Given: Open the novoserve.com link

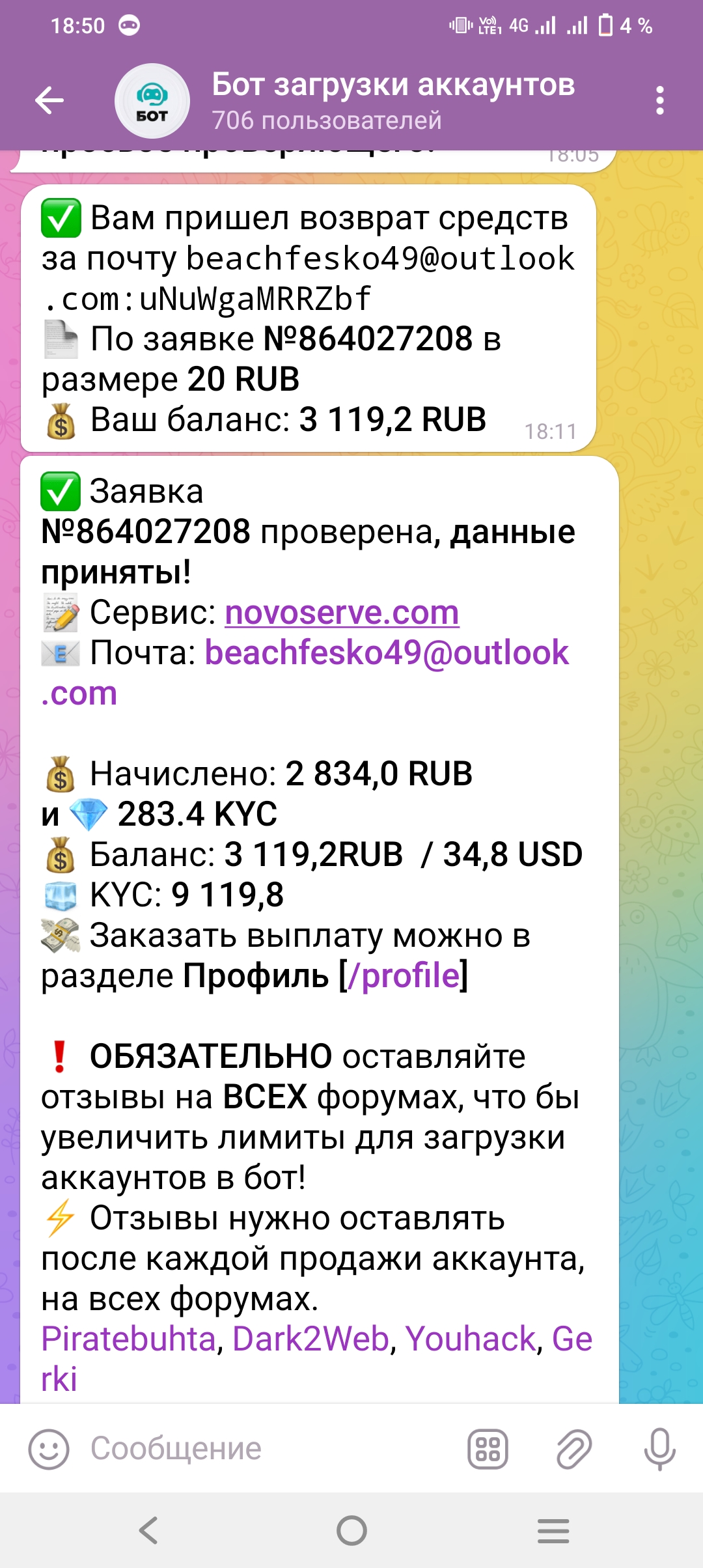Looking at the screenshot, I should point(342,613).
